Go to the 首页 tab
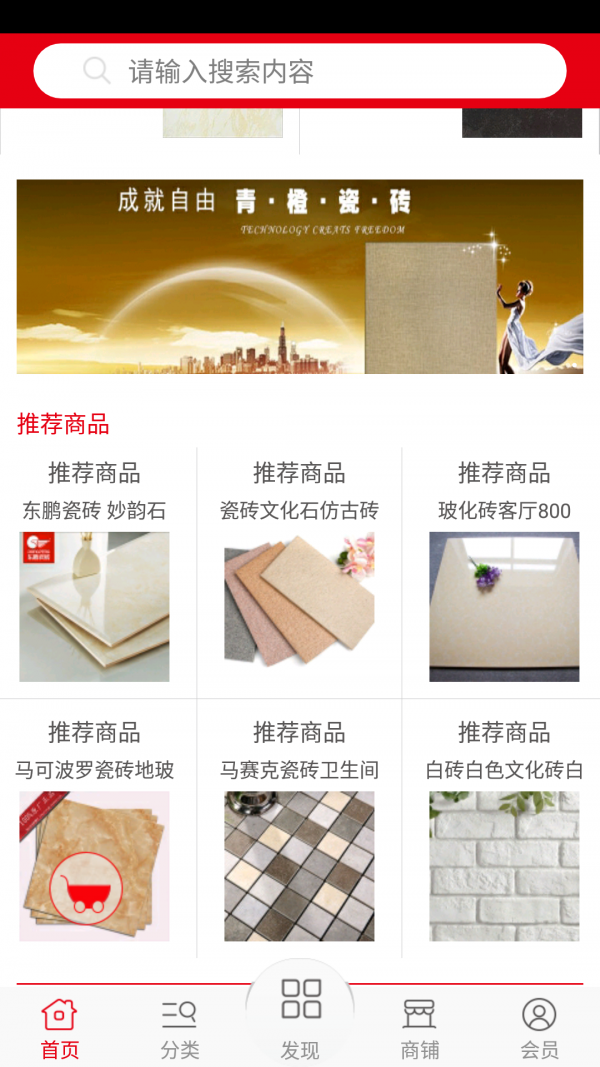600x1067 pixels. 60,1030
